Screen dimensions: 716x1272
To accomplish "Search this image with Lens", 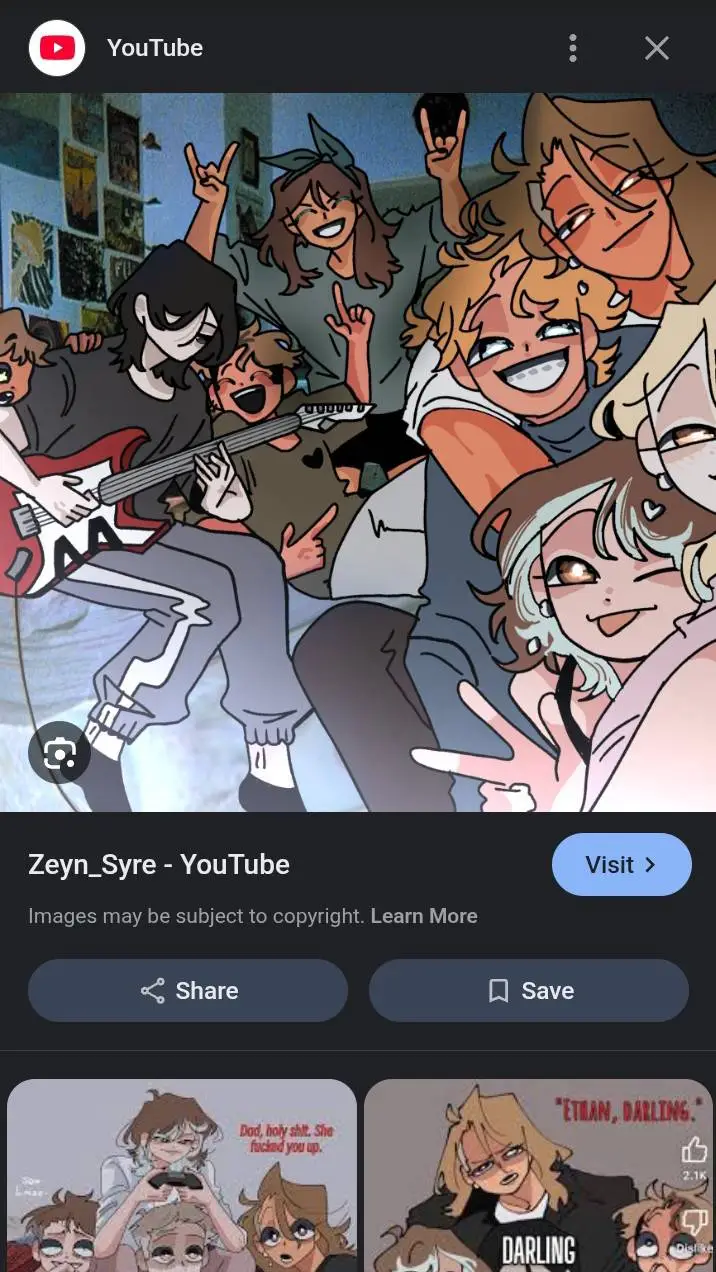I will tap(60, 752).
